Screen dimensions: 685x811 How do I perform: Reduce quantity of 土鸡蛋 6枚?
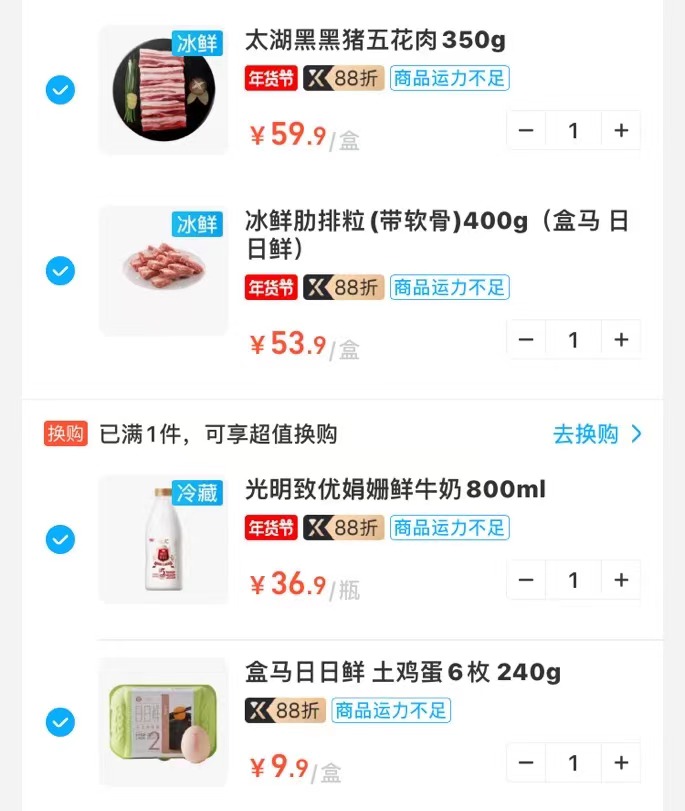coord(526,763)
